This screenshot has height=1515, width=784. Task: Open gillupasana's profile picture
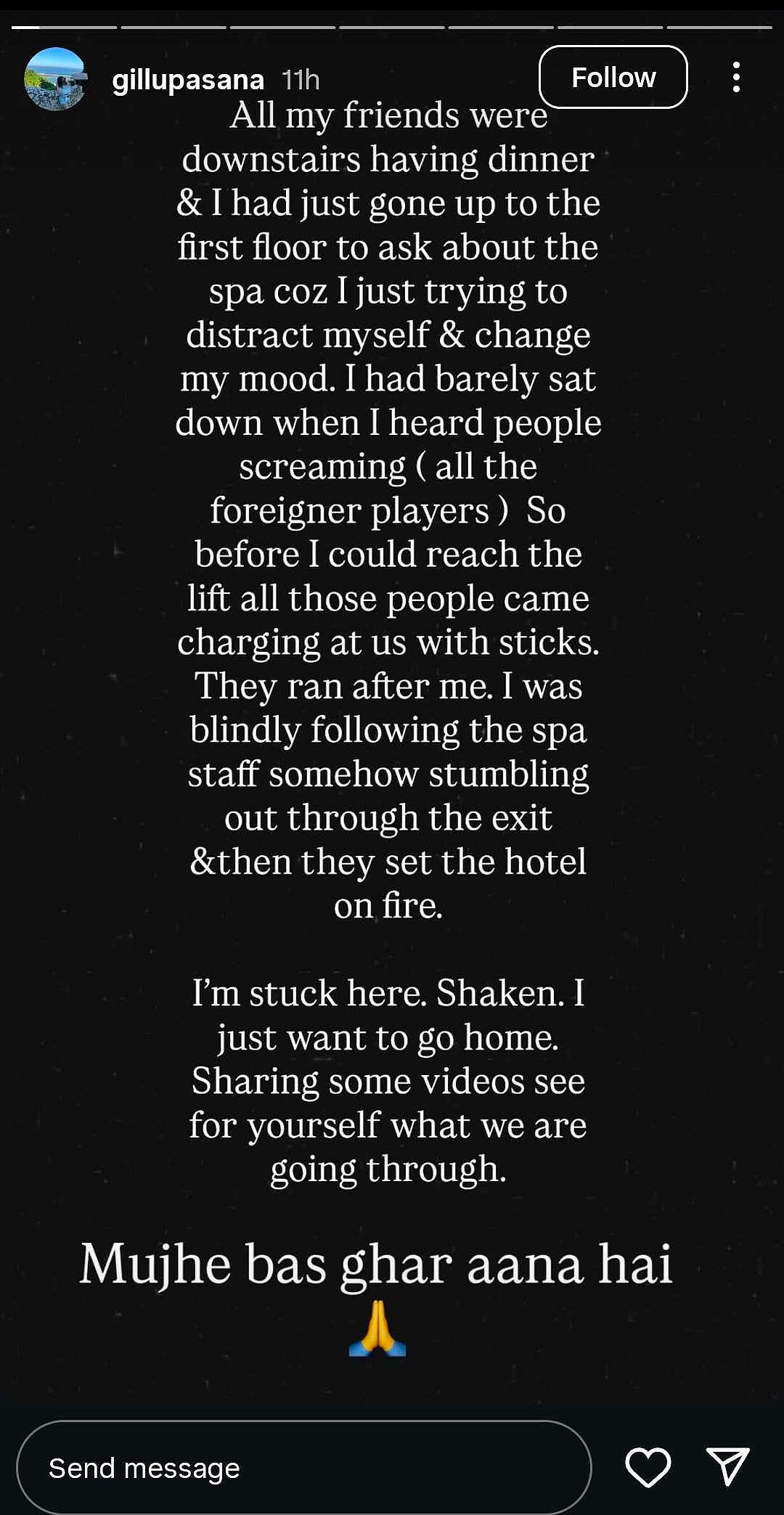[x=56, y=78]
